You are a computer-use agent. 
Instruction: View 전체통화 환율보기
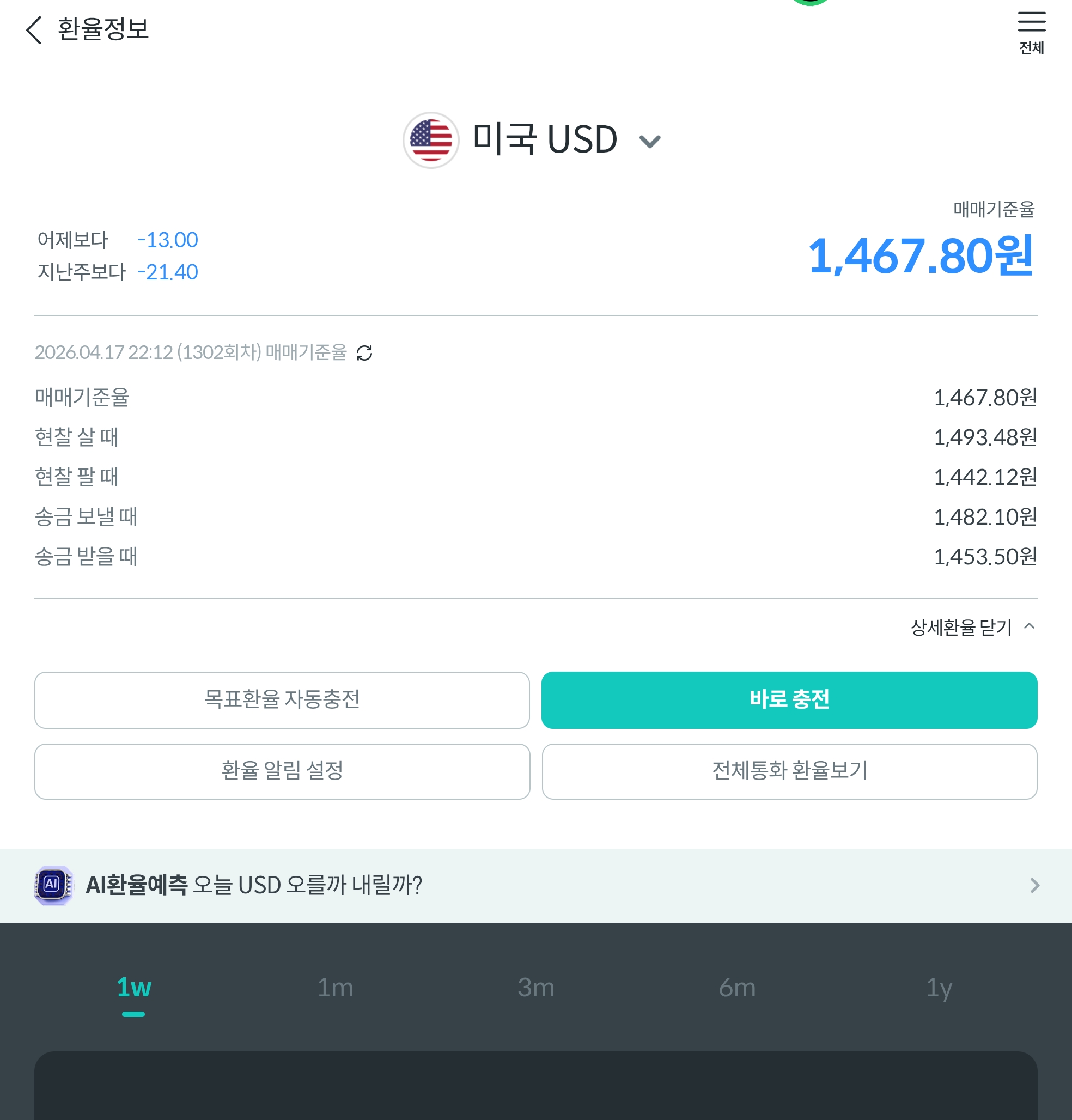[789, 771]
